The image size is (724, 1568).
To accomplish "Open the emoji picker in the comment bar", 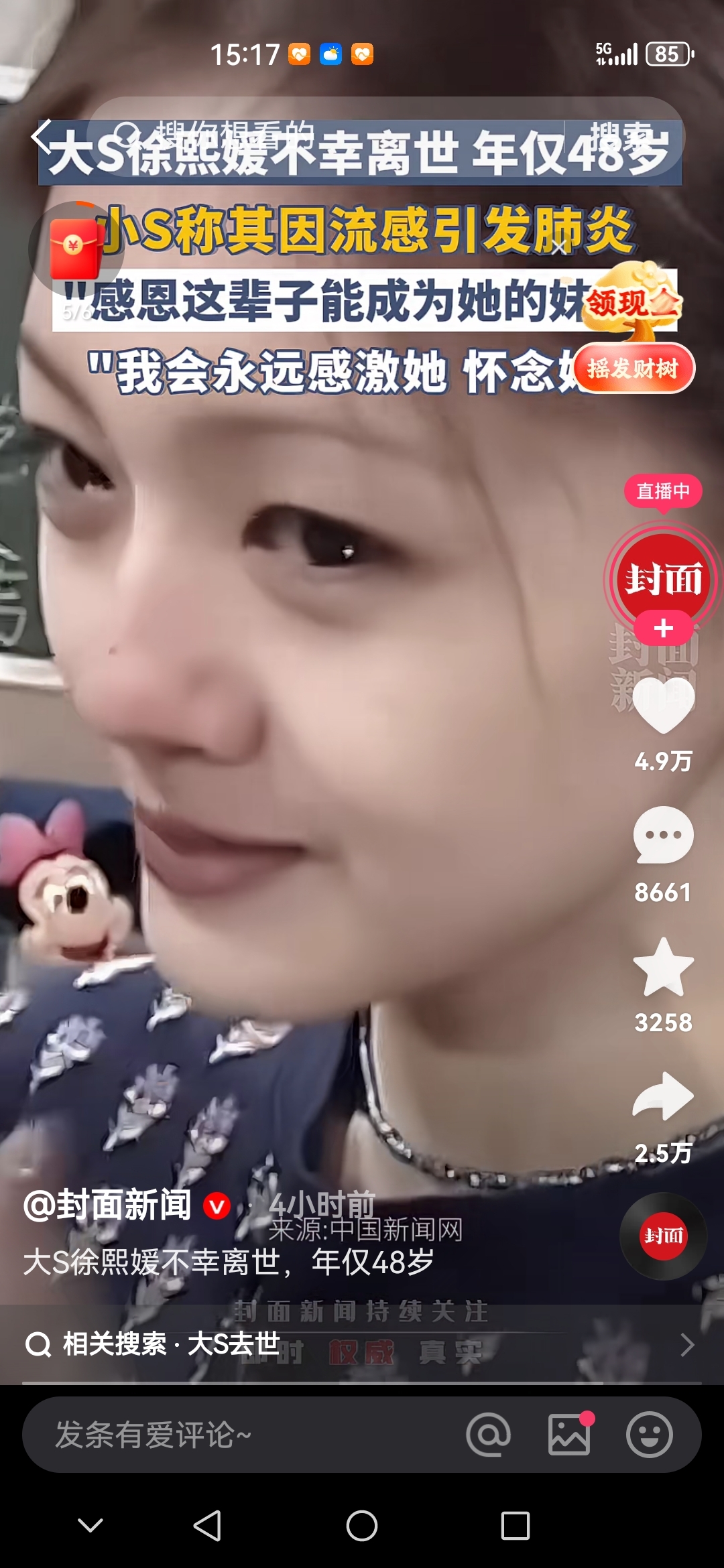I will click(649, 1435).
